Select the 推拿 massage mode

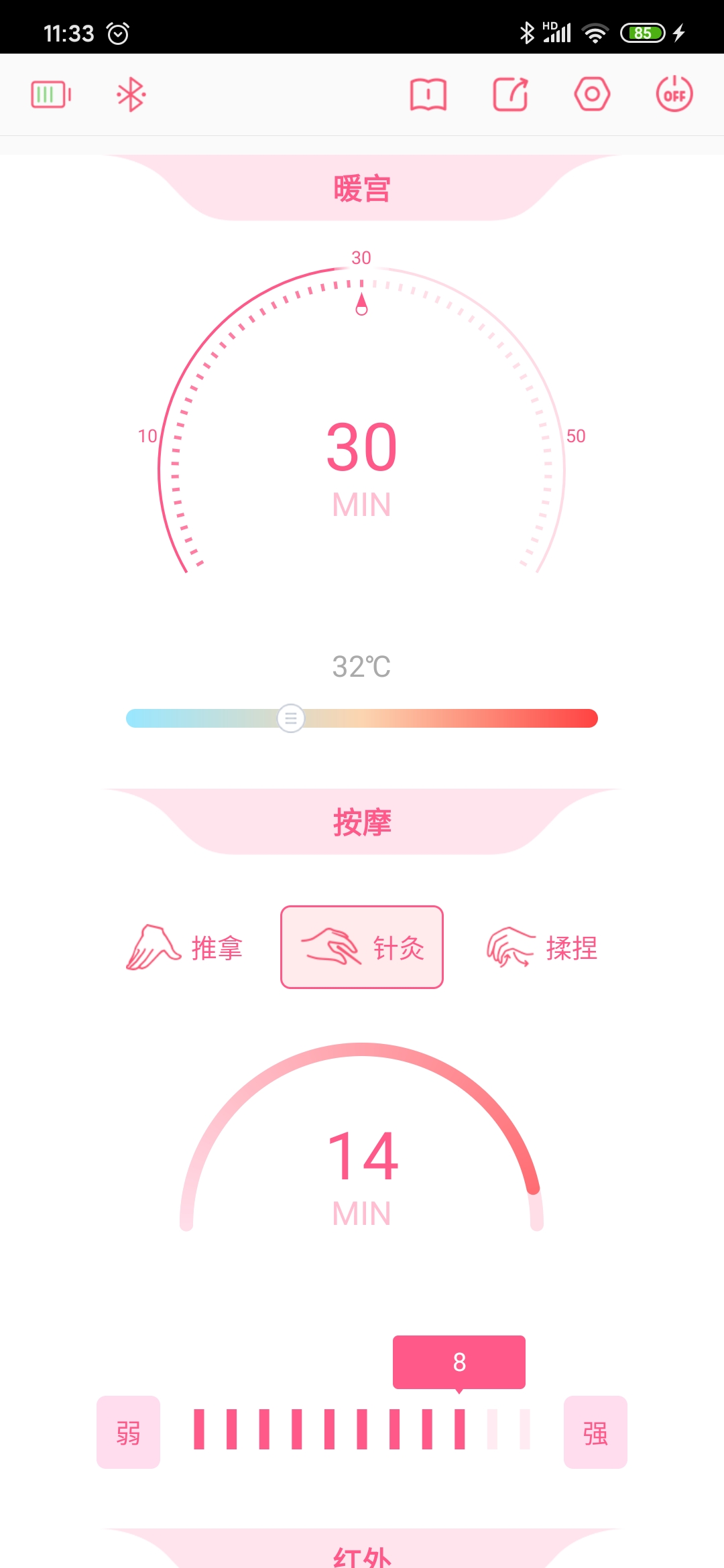click(184, 948)
